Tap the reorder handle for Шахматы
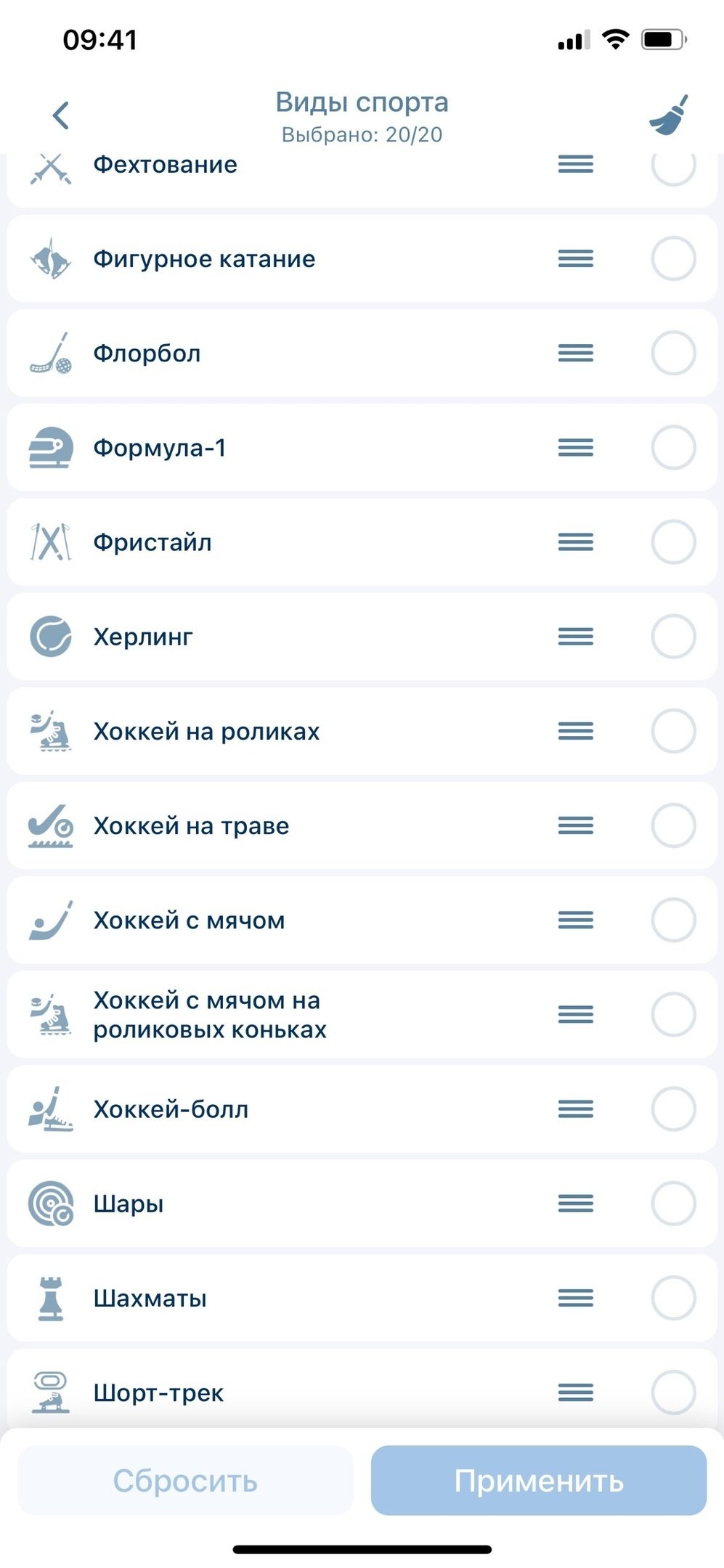724x1568 pixels. pos(576,1297)
